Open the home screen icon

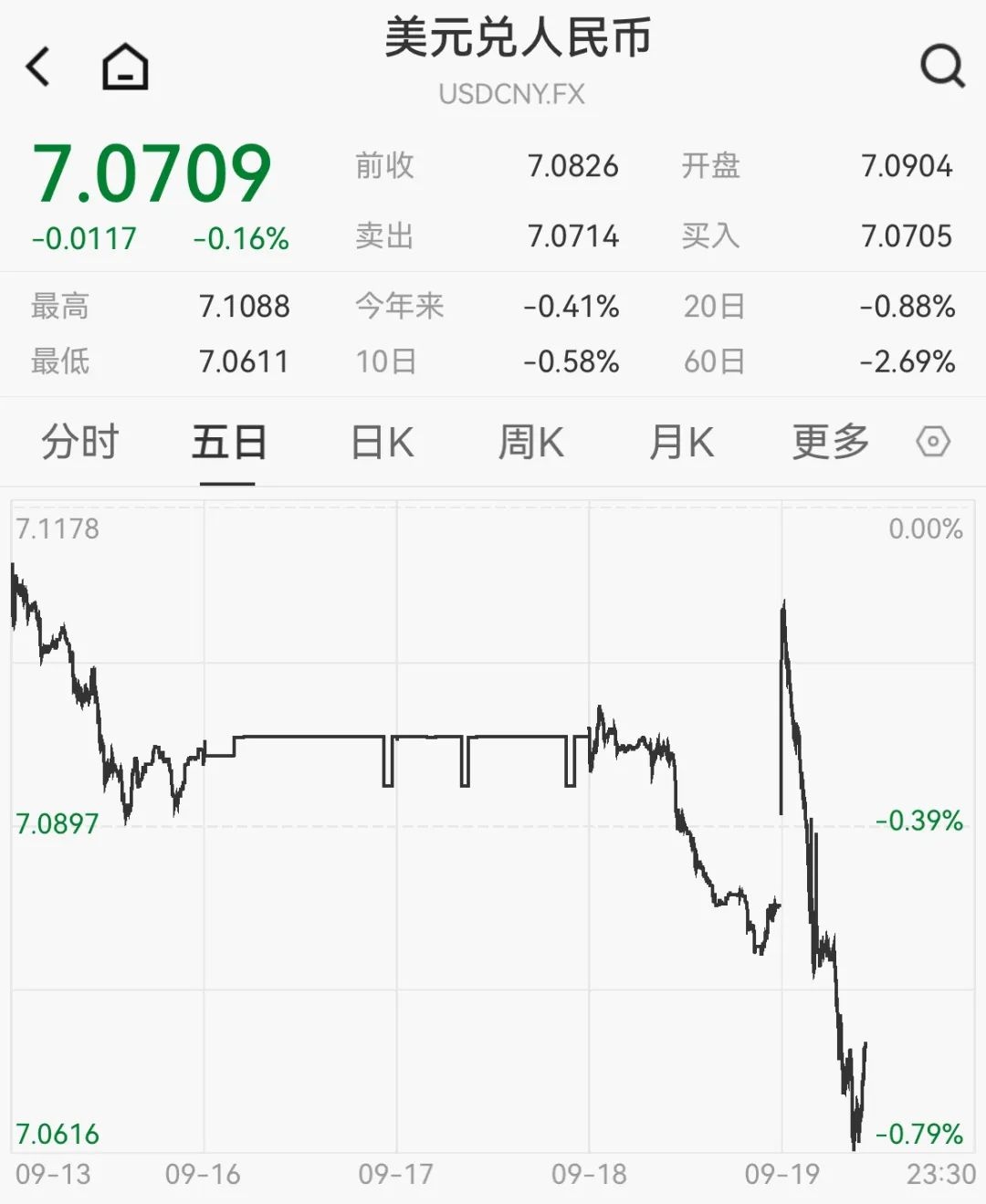click(x=123, y=66)
